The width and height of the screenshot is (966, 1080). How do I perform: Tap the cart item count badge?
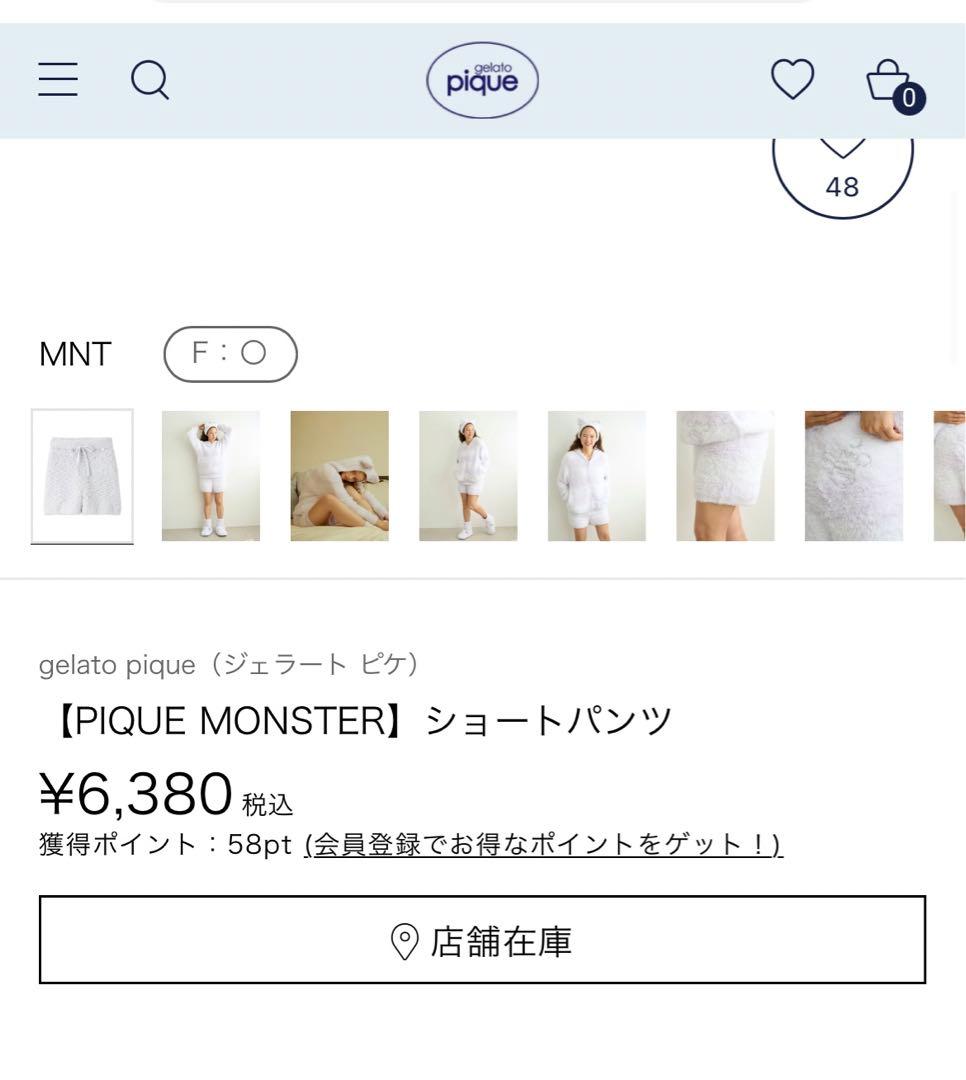pyautogui.click(x=908, y=98)
